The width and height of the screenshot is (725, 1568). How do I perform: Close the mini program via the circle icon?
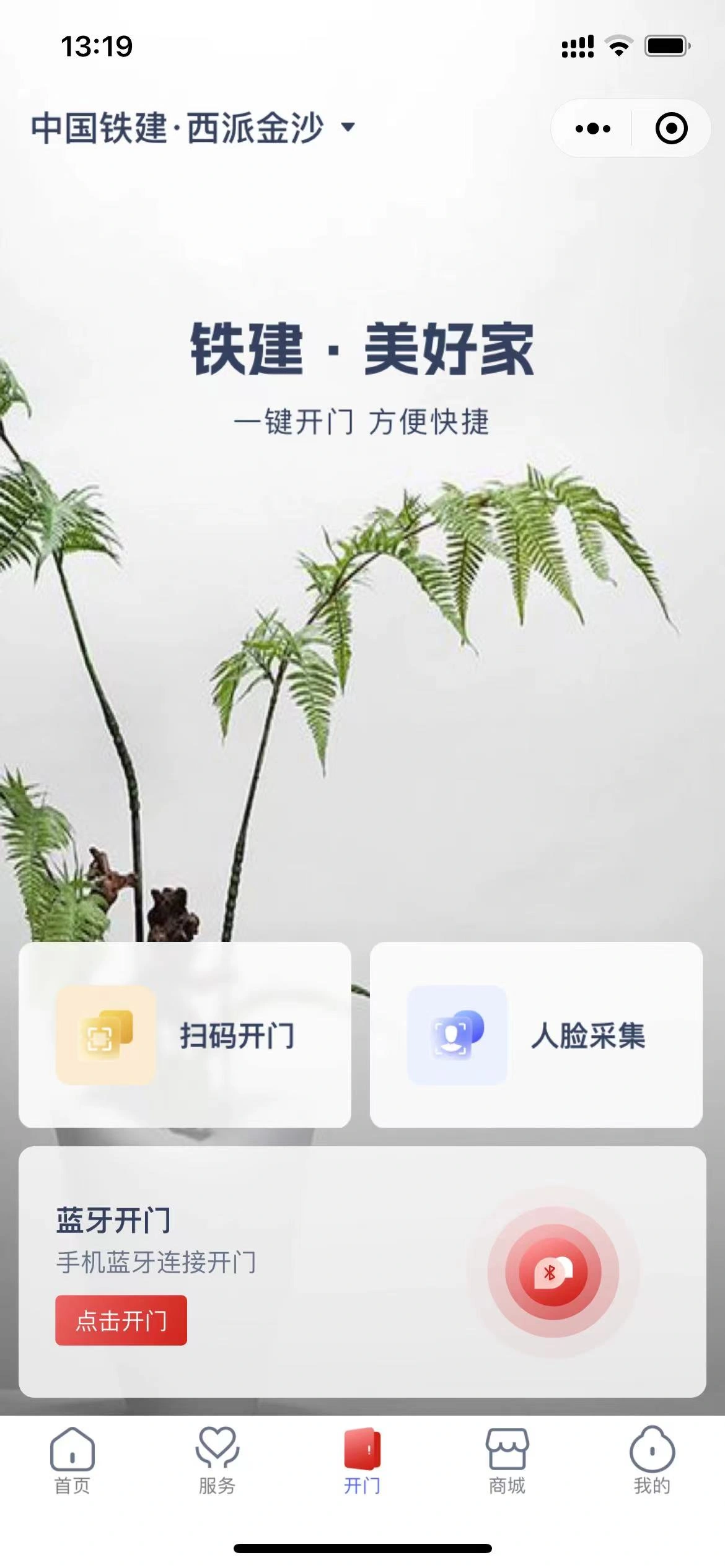[671, 128]
